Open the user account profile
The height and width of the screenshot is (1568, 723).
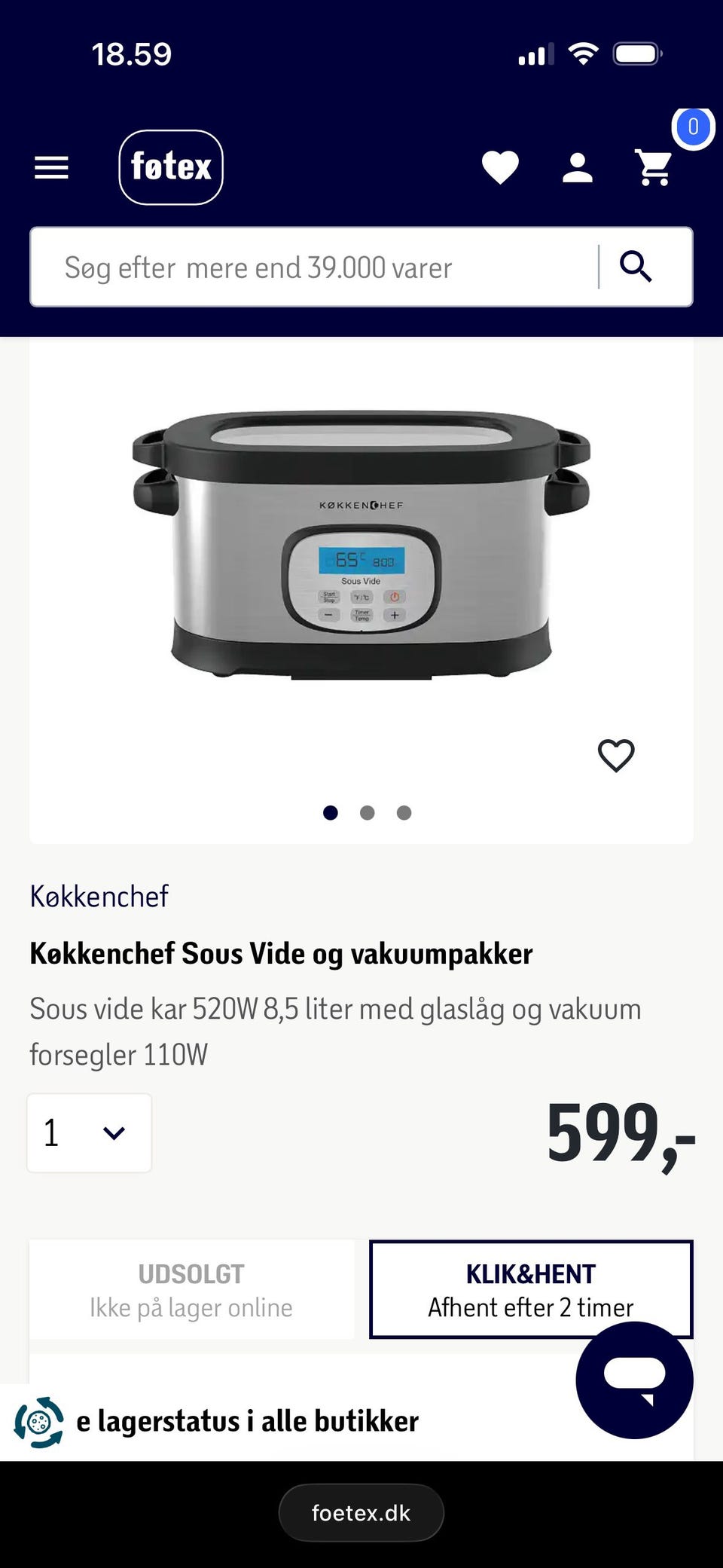578,167
